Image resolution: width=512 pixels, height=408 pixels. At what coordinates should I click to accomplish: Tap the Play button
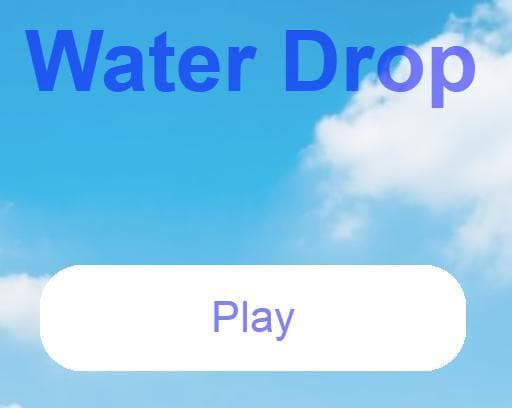coord(253,318)
